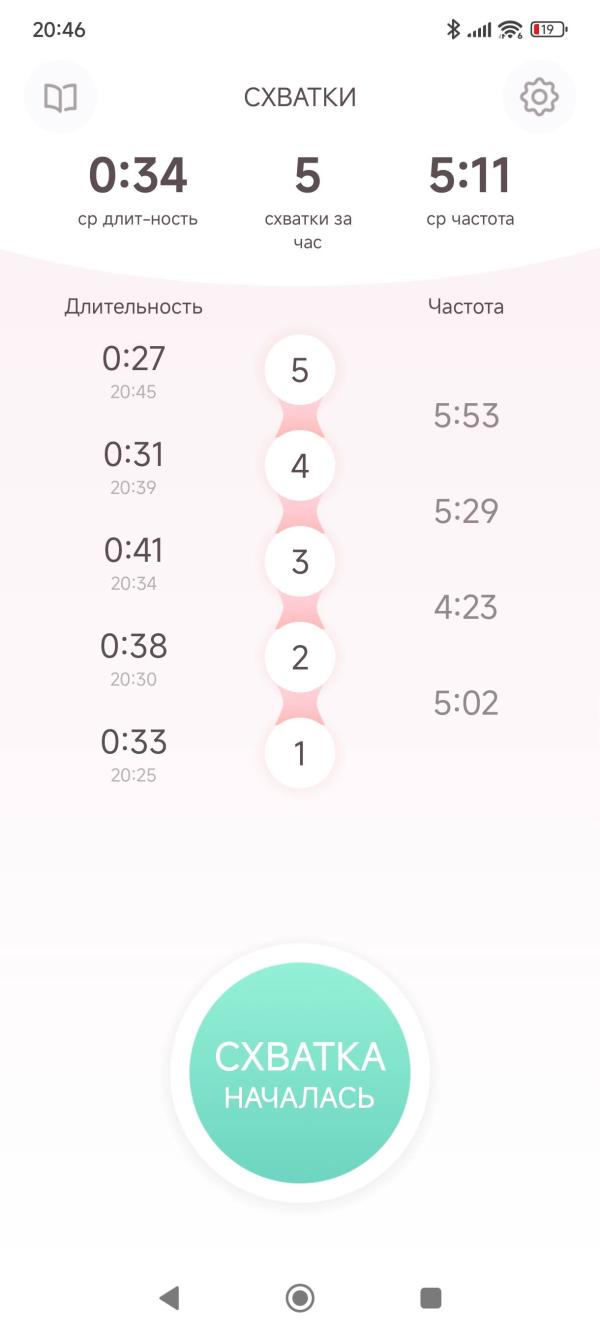Select contraction number 5 entry
Viewport: 600px width, 1333px height.
tap(300, 371)
